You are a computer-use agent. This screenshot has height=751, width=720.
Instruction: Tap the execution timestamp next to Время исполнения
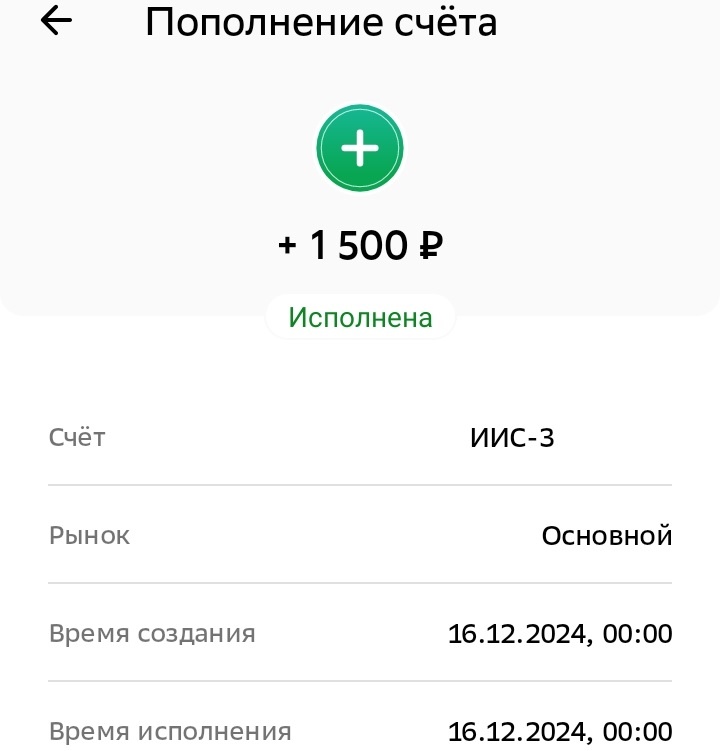[562, 731]
